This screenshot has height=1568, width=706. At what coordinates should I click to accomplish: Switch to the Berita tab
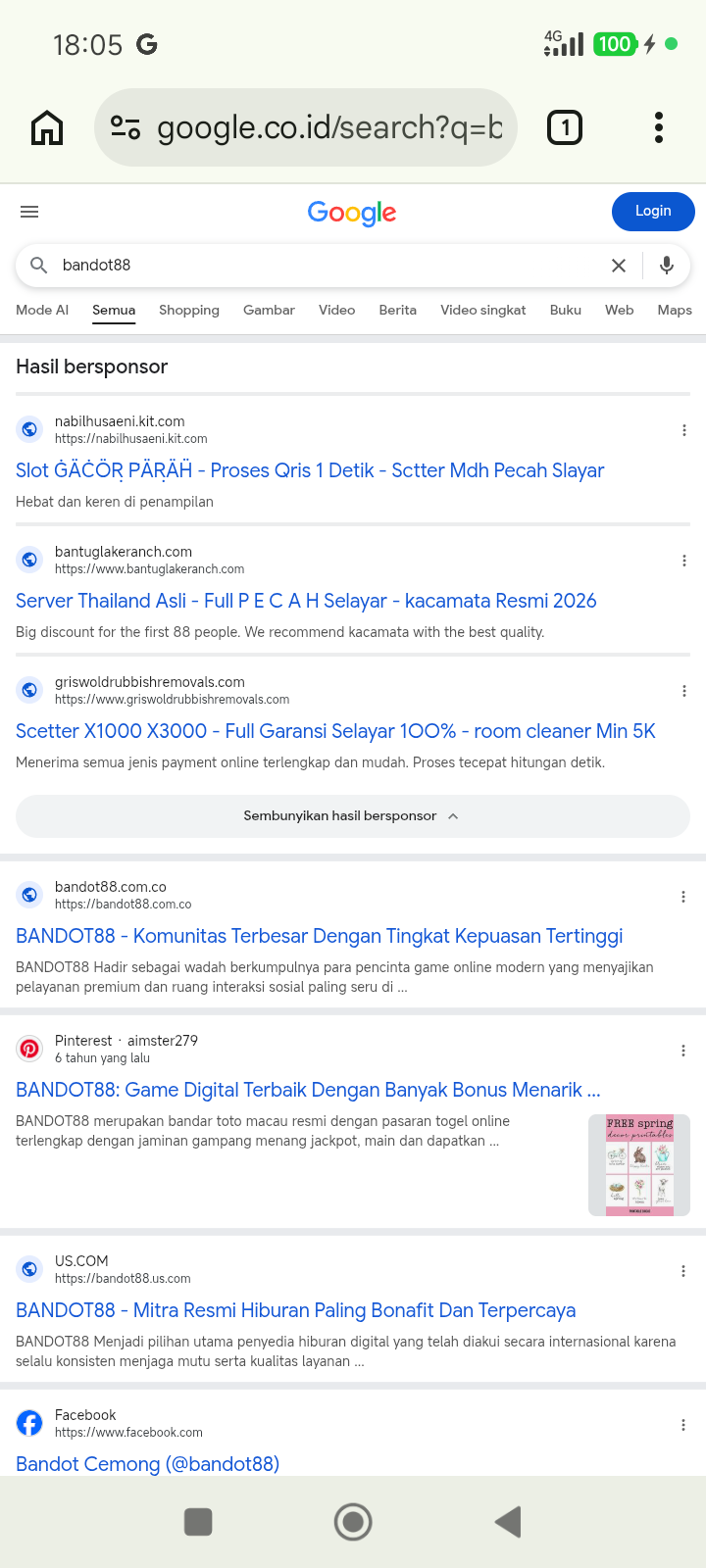pos(397,310)
